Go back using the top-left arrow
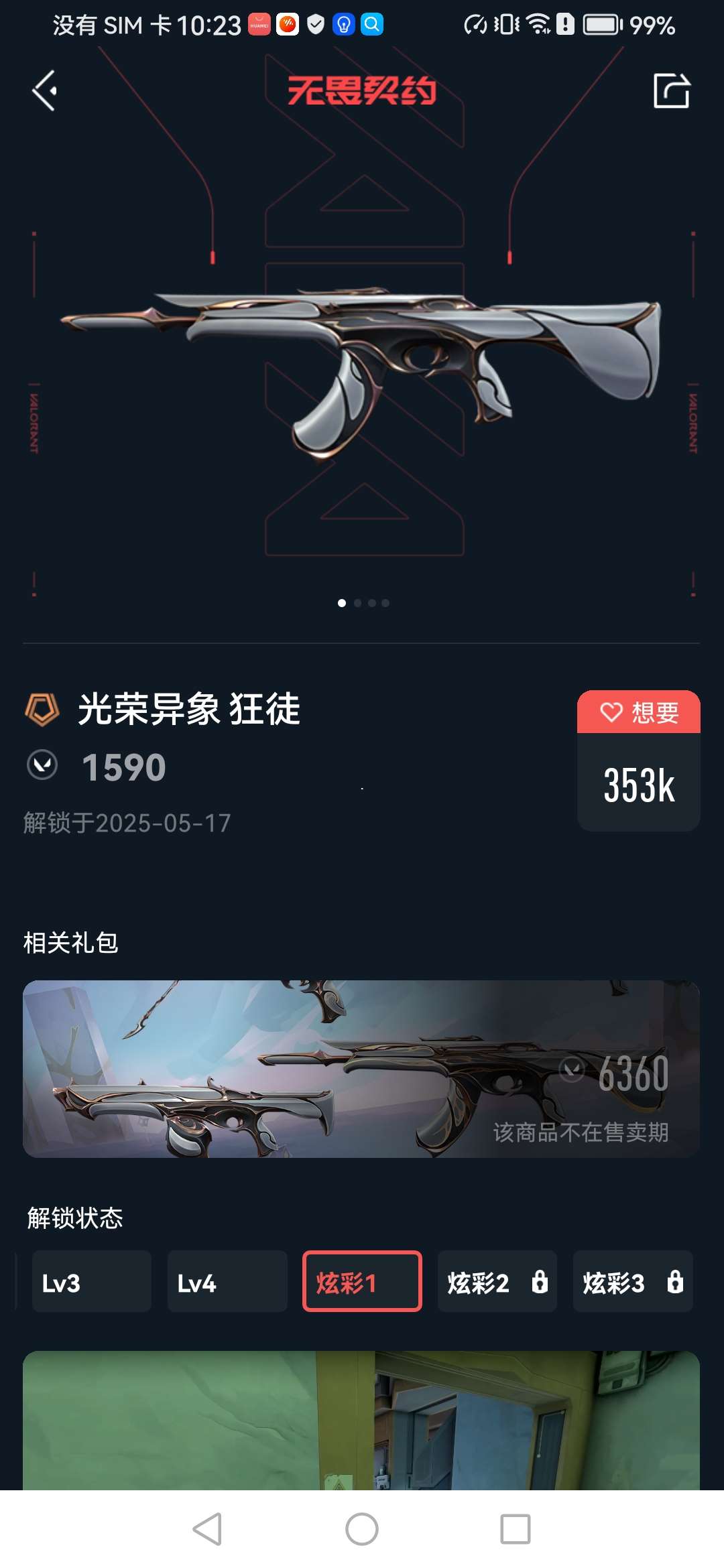The image size is (724, 1568). pyautogui.click(x=44, y=90)
